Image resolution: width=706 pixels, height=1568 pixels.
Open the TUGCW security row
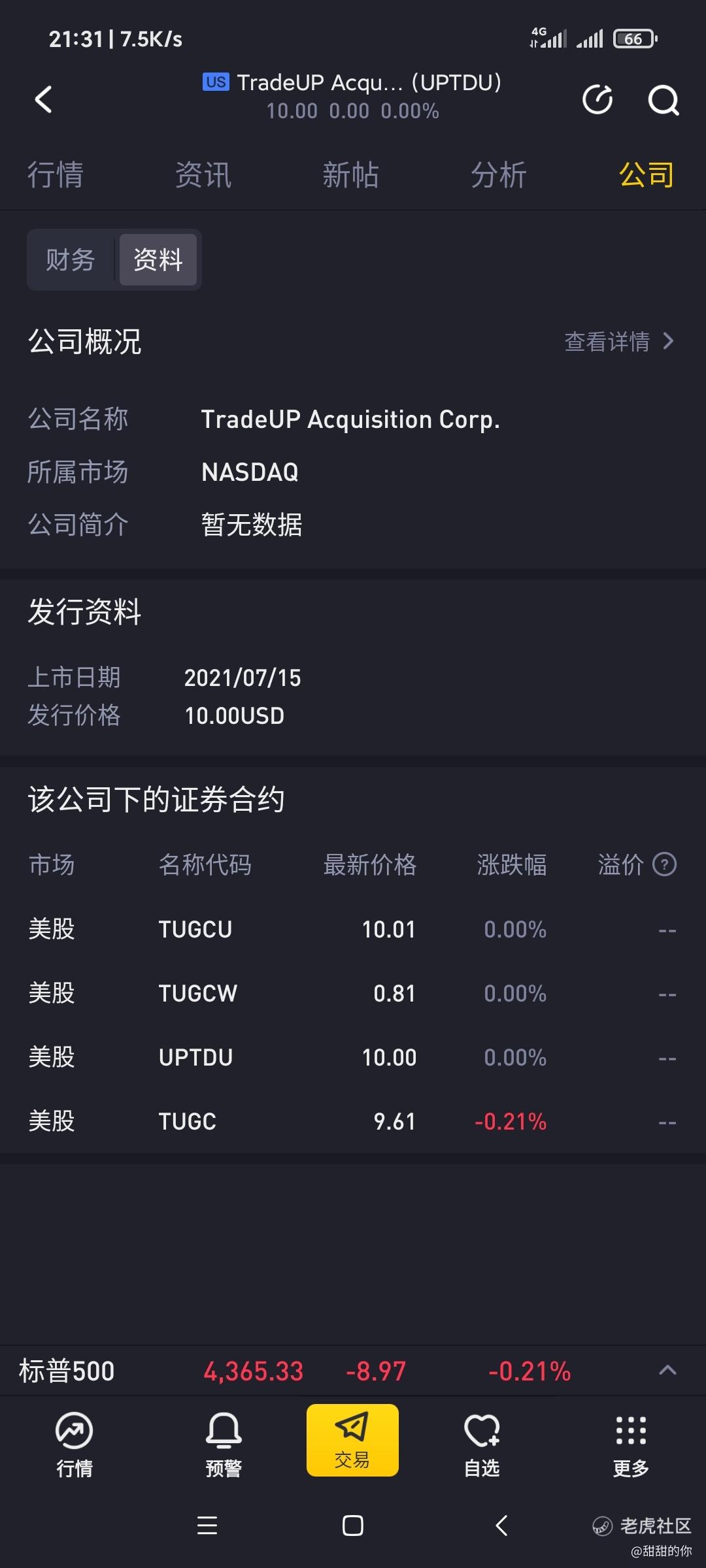click(x=353, y=993)
